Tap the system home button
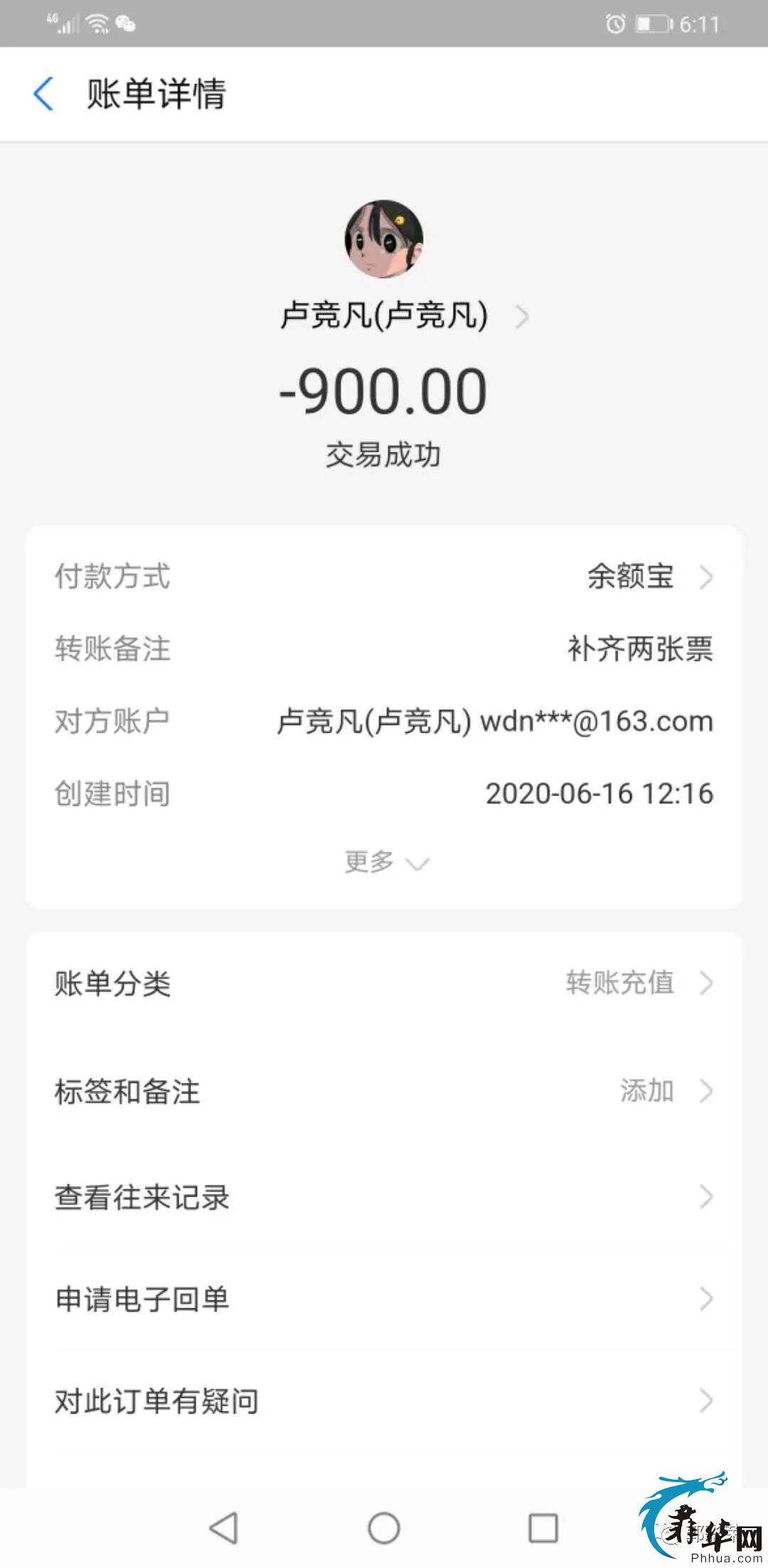 click(384, 1527)
